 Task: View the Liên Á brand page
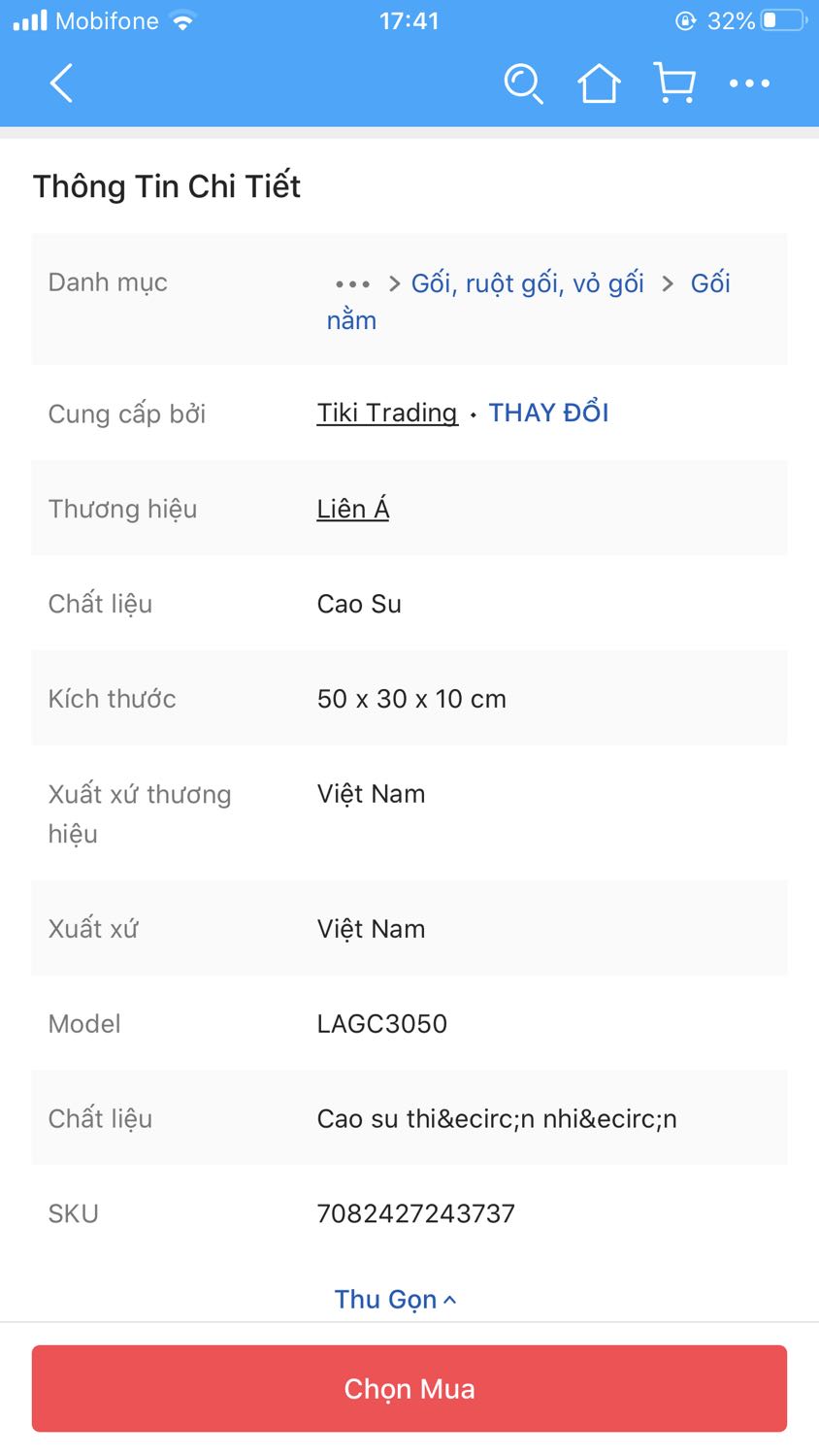pyautogui.click(x=351, y=508)
